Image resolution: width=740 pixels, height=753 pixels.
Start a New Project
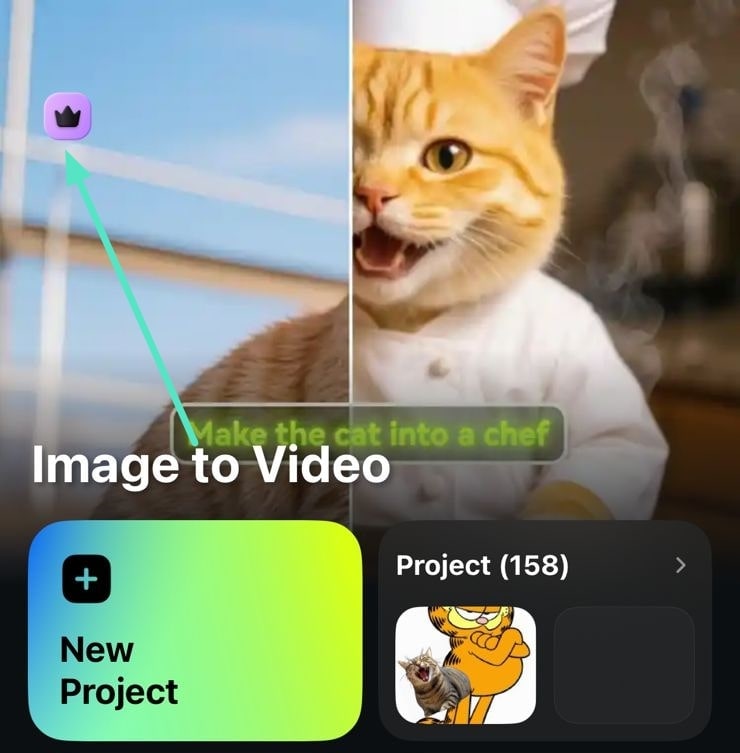pos(195,629)
